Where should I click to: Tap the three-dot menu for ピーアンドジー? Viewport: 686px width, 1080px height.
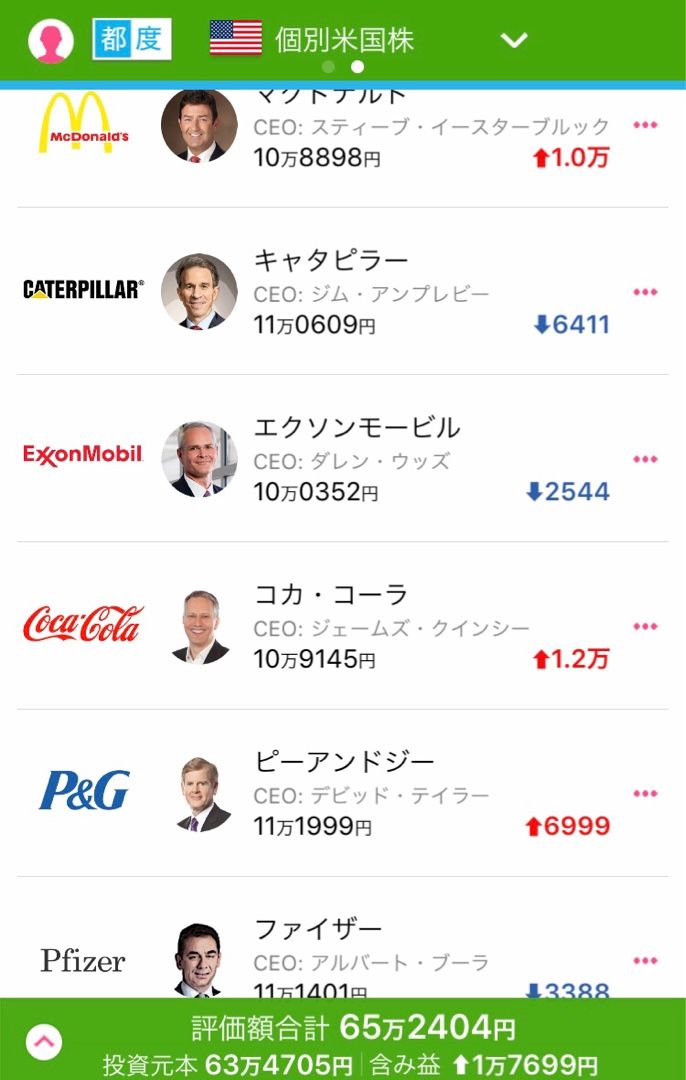point(645,794)
